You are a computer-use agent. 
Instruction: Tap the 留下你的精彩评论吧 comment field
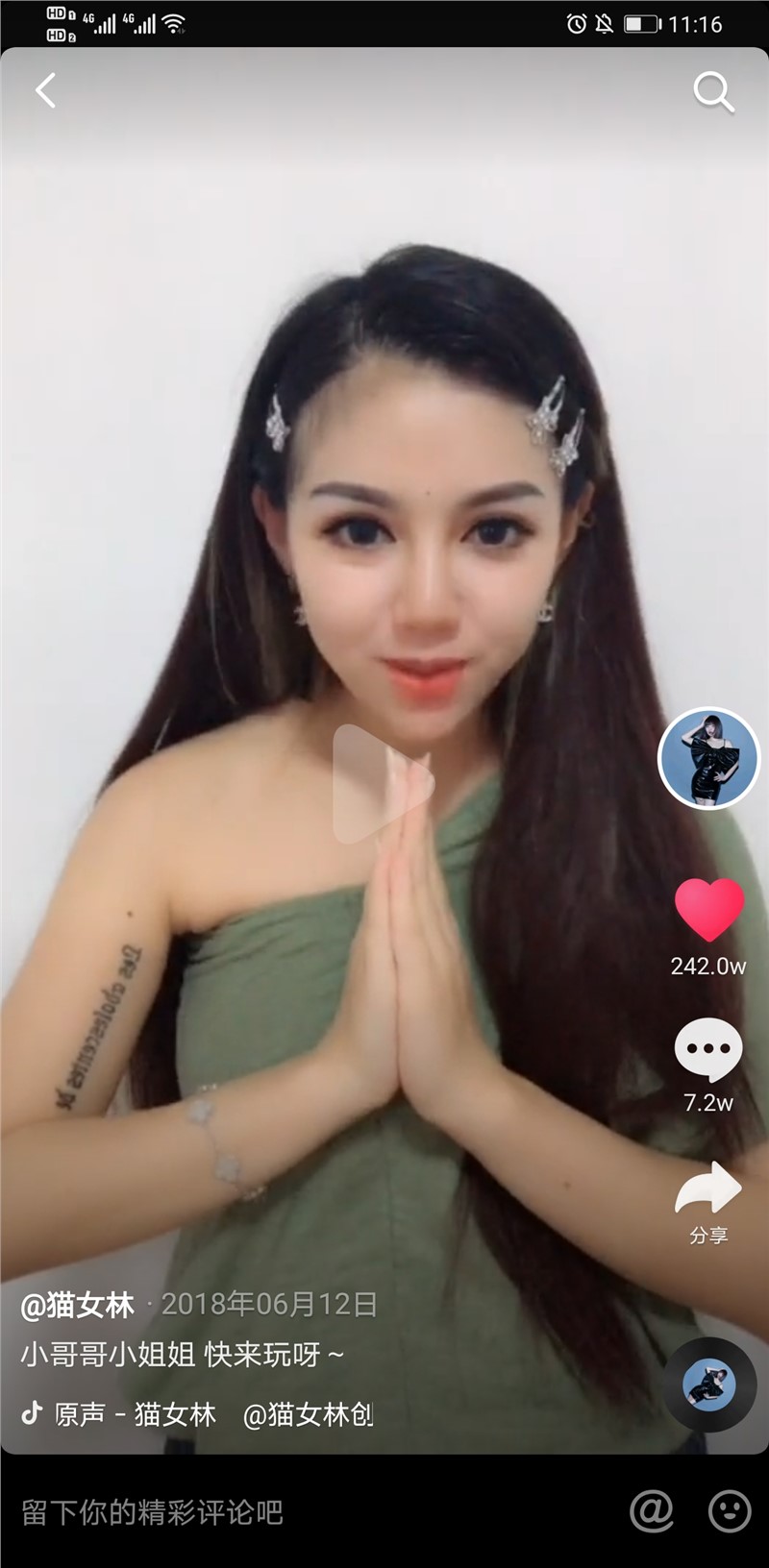click(x=288, y=1512)
